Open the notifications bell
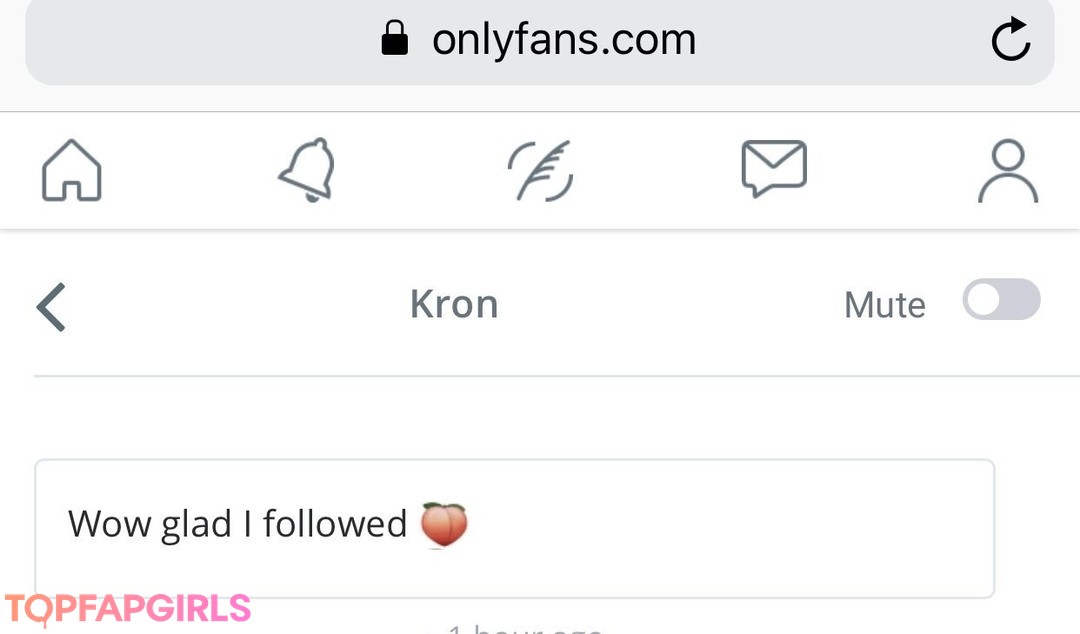 [x=307, y=171]
